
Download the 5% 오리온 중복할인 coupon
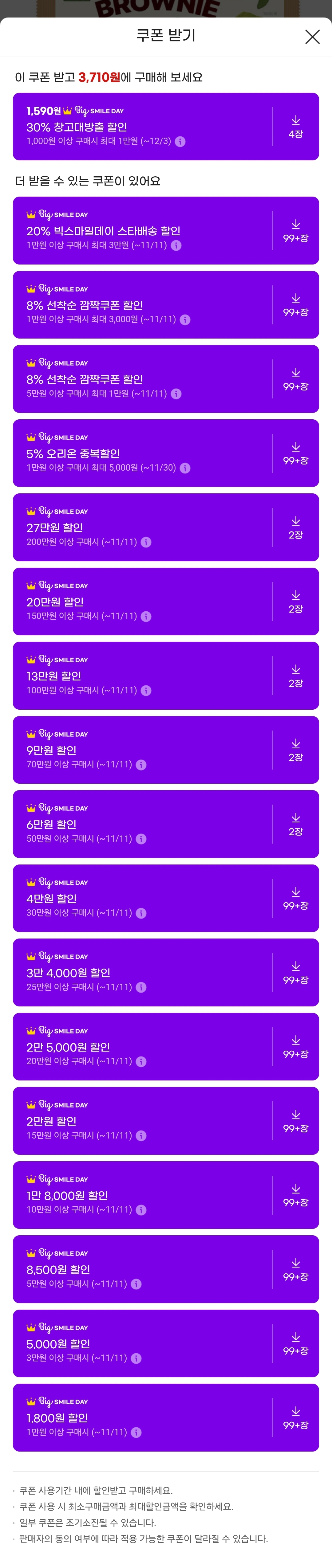(x=295, y=453)
